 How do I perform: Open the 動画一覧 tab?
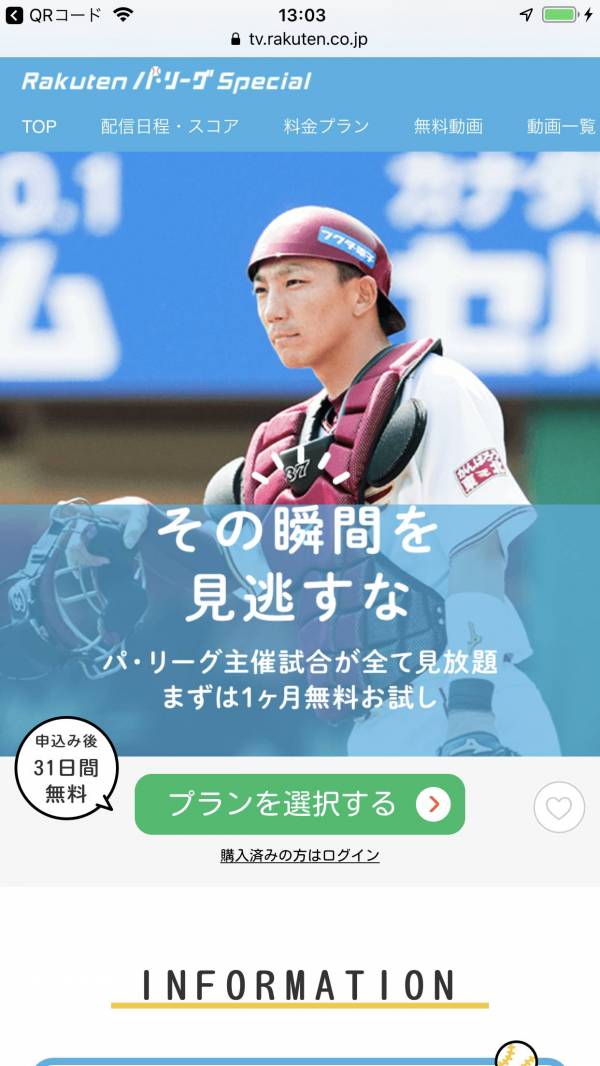[561, 126]
